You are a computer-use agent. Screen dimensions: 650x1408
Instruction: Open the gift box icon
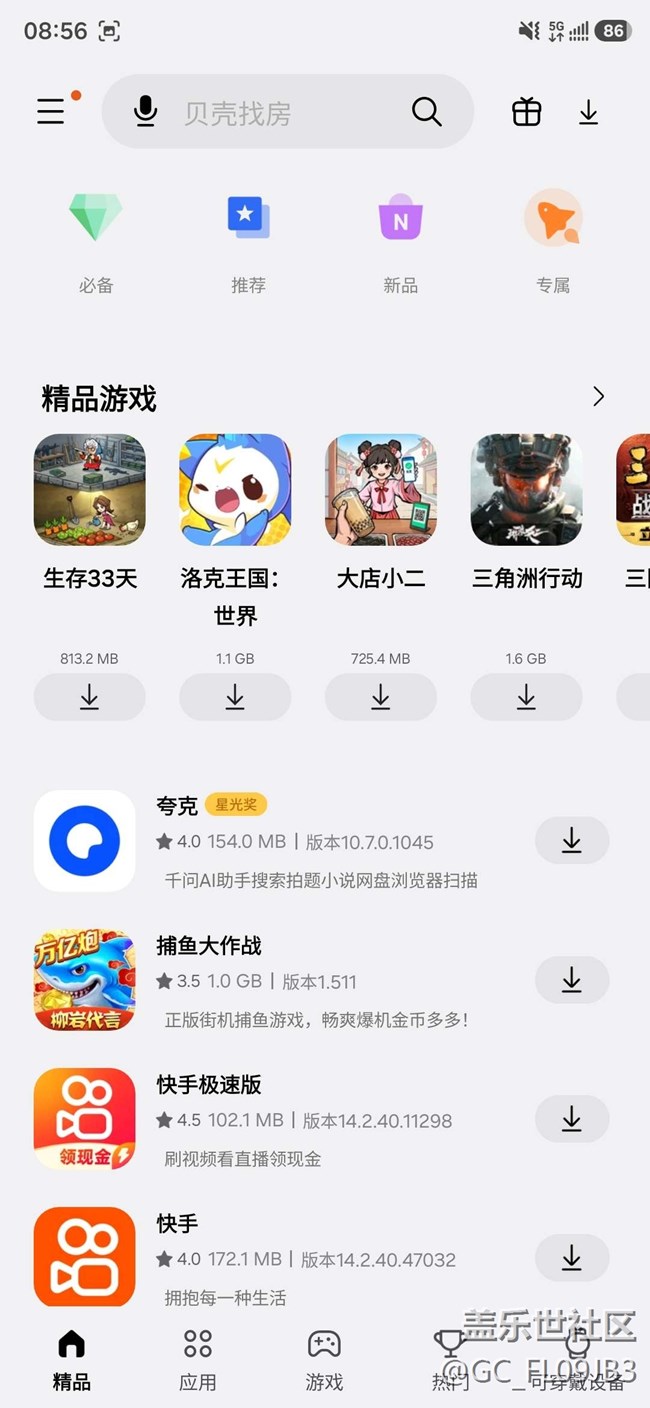coord(527,112)
